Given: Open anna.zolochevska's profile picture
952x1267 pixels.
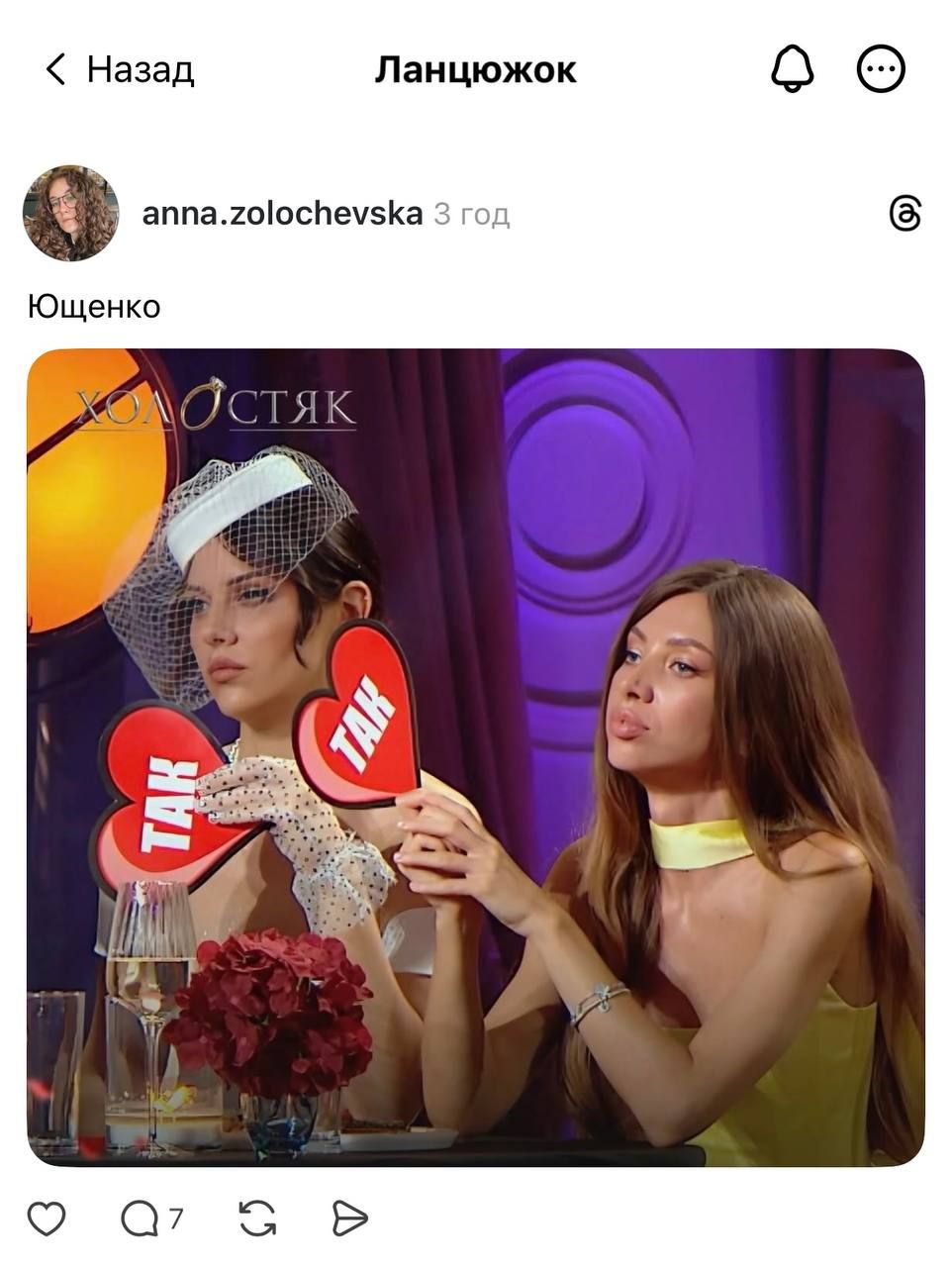Looking at the screenshot, I should coord(71,213).
